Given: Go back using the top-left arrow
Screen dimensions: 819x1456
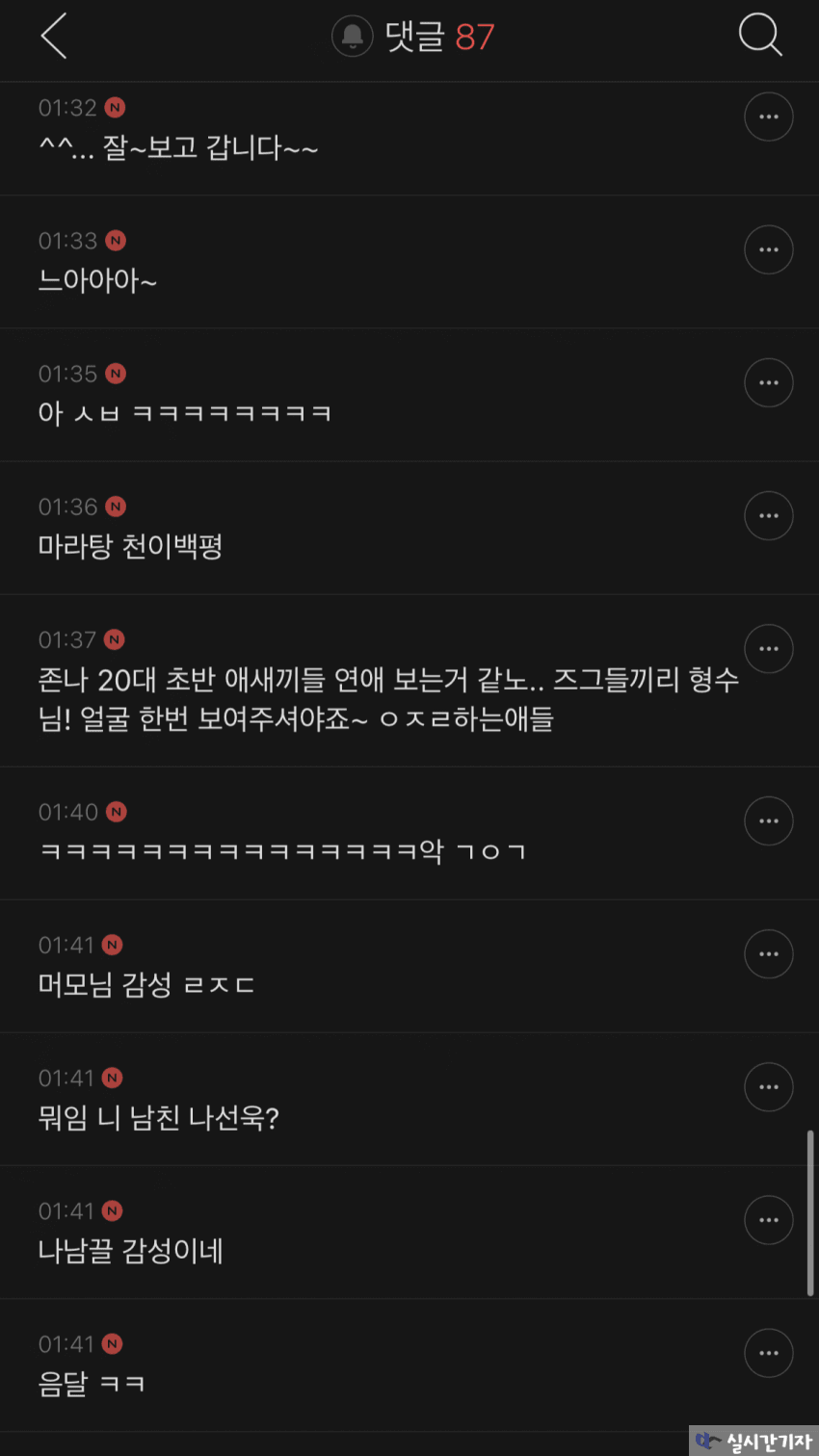Looking at the screenshot, I should pos(54,37).
